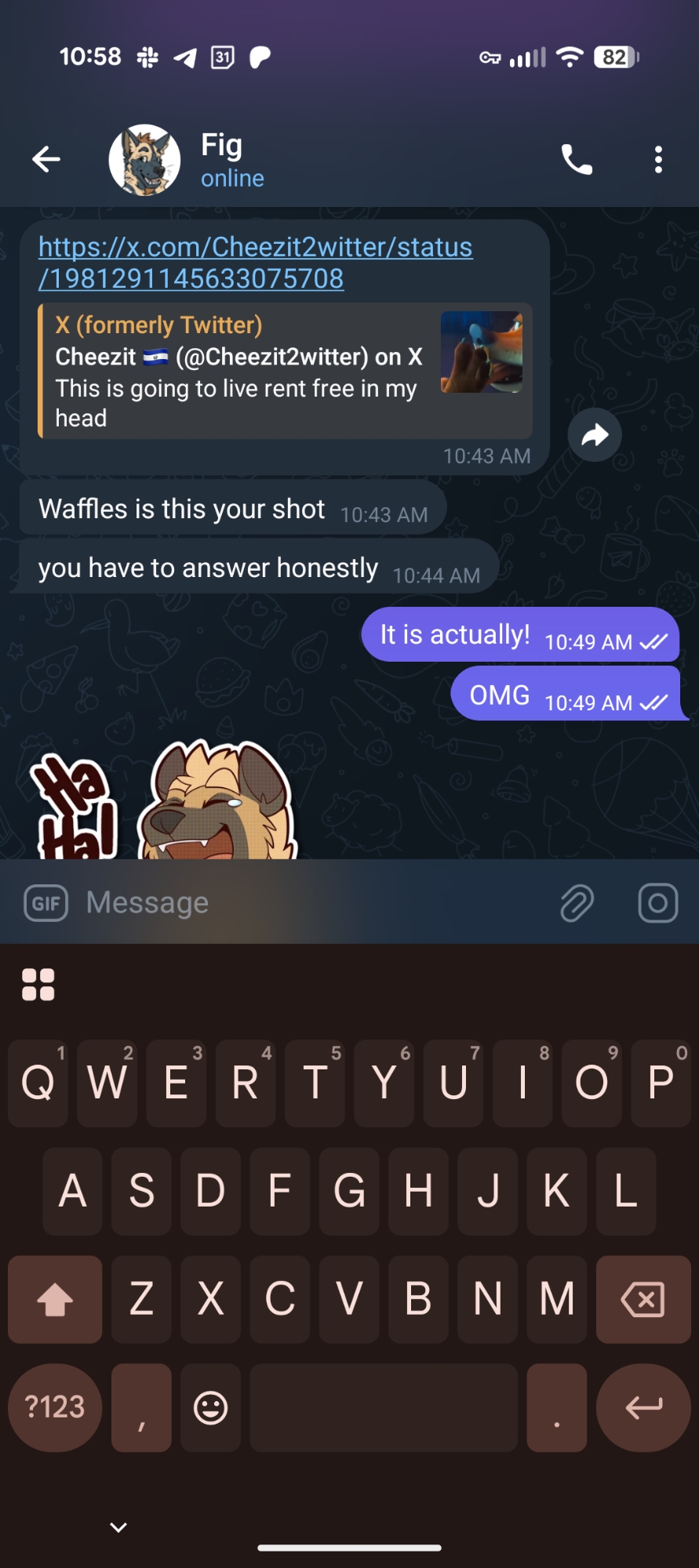This screenshot has height=1568, width=699.
Task: Forward the shared link message
Action: point(595,435)
